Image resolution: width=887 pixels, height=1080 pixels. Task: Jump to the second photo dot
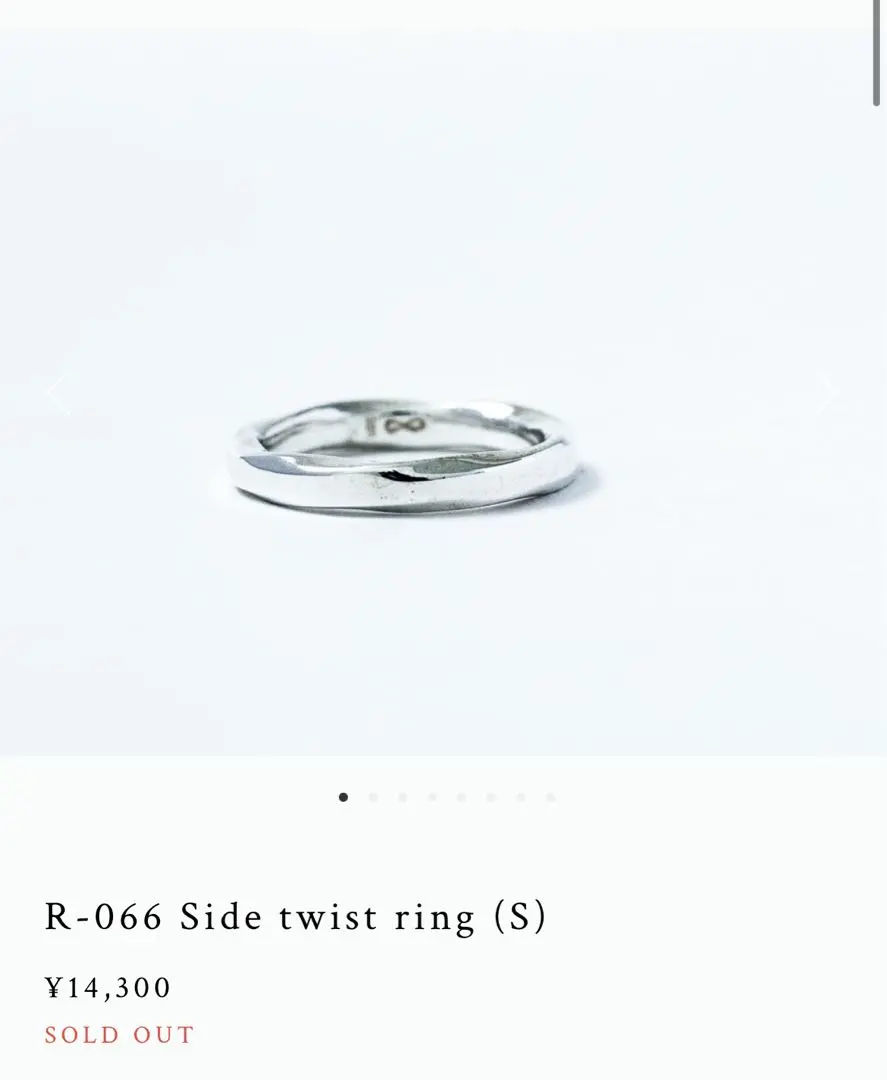pyautogui.click(x=373, y=797)
